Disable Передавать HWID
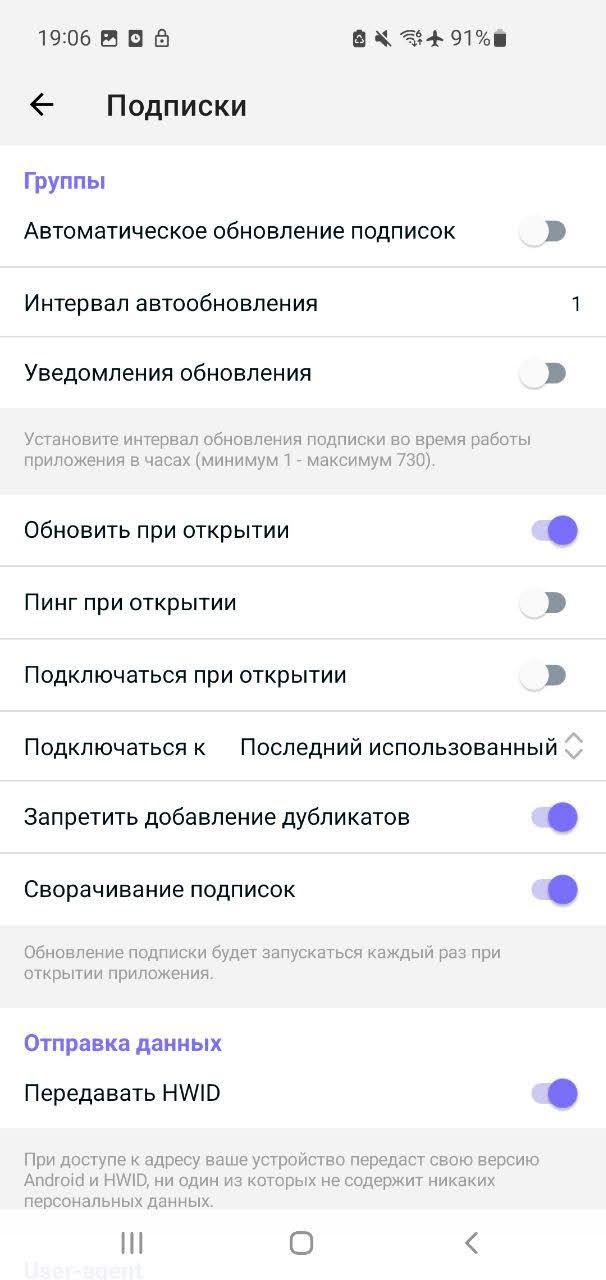 click(554, 1093)
